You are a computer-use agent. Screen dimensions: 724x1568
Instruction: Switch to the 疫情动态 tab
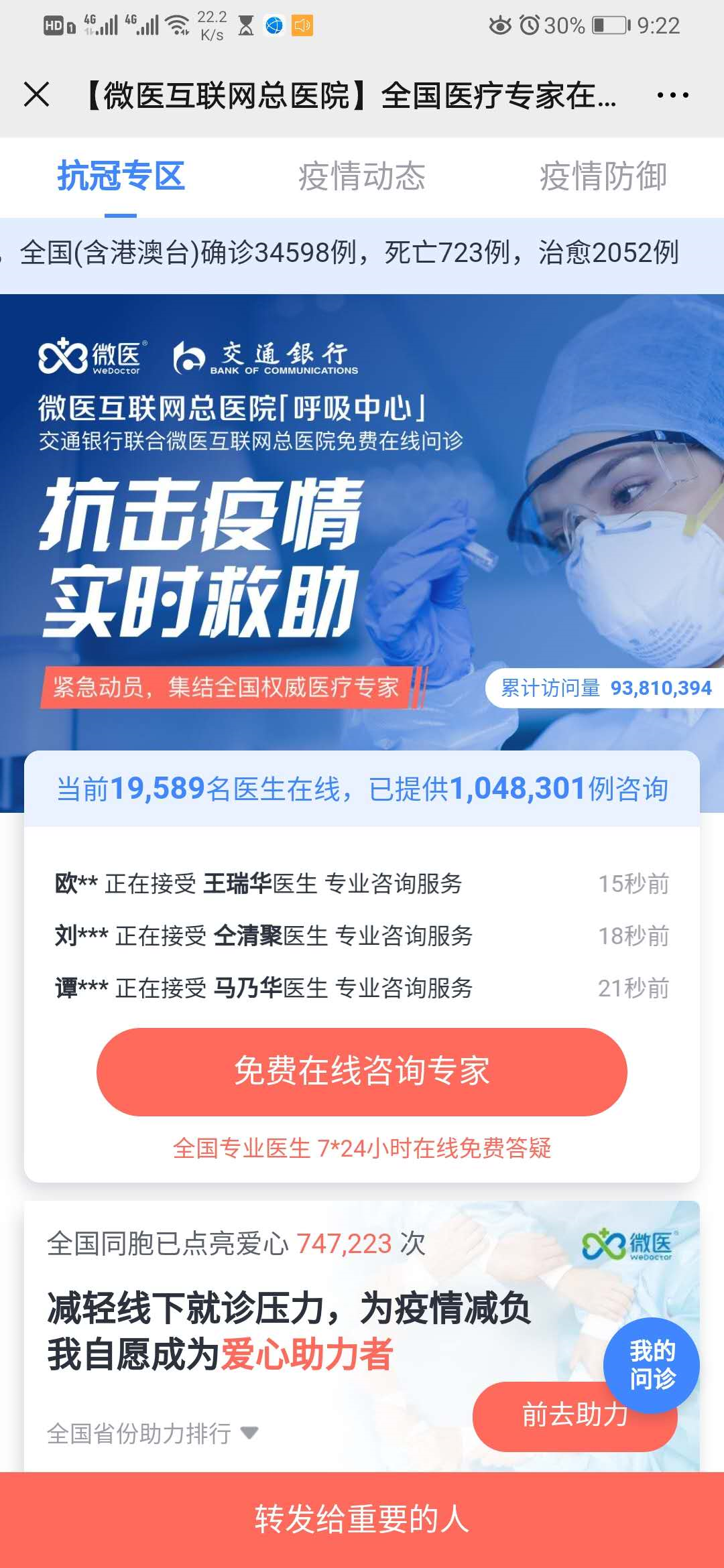tap(361, 177)
